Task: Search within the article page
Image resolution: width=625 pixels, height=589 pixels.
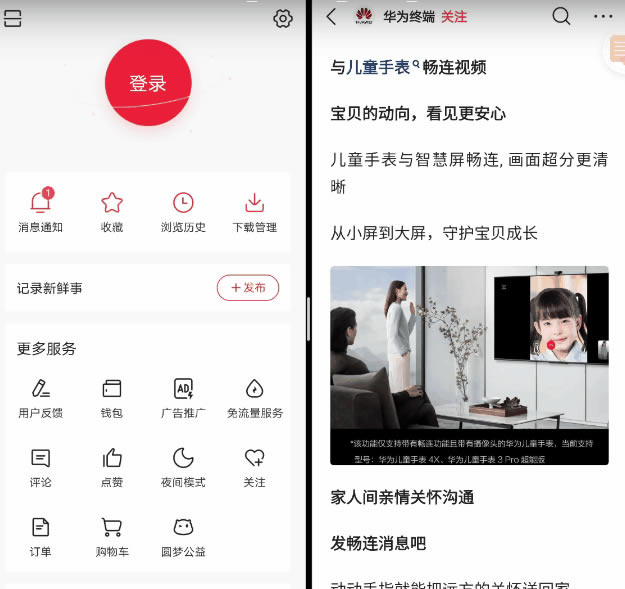Action: click(x=561, y=16)
